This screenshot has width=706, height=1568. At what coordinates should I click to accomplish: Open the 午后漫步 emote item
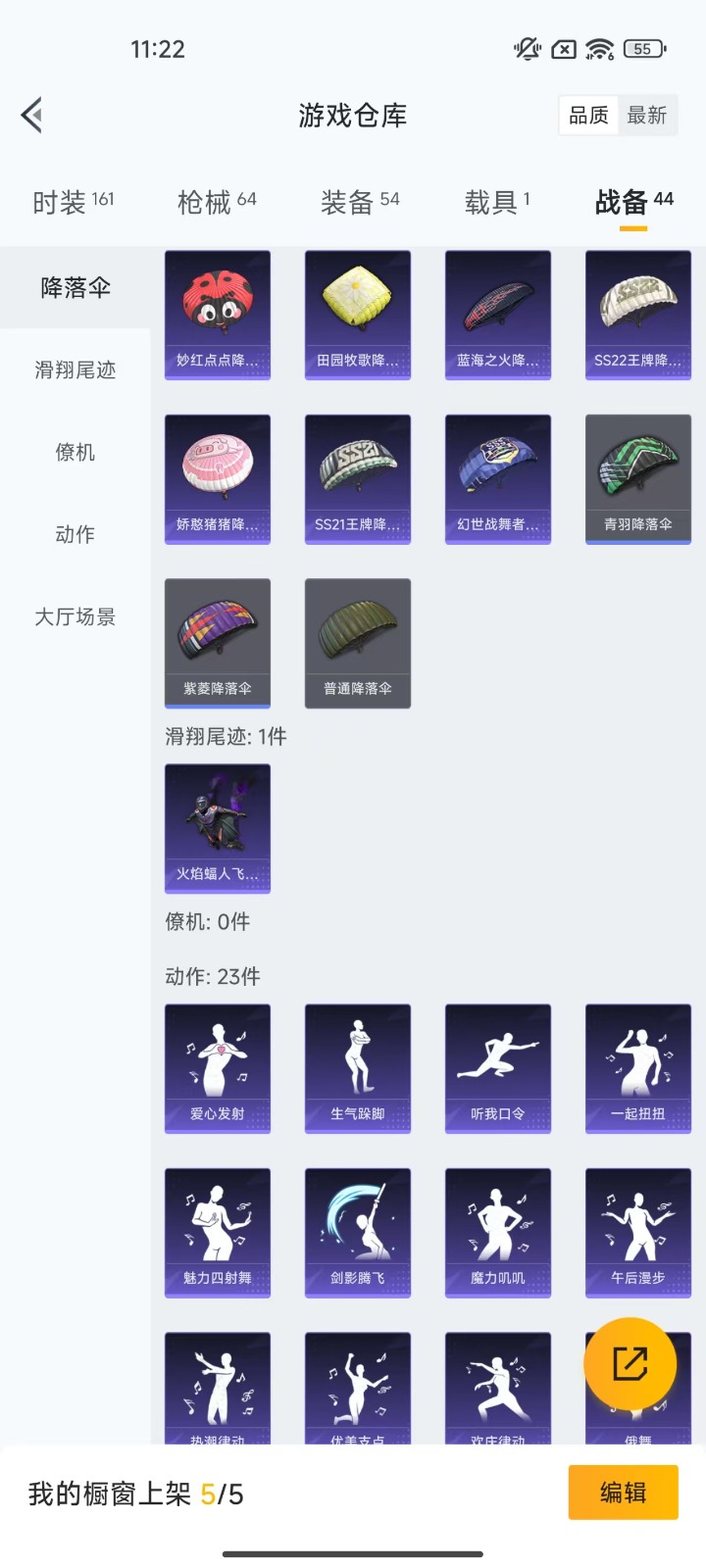[x=638, y=1233]
